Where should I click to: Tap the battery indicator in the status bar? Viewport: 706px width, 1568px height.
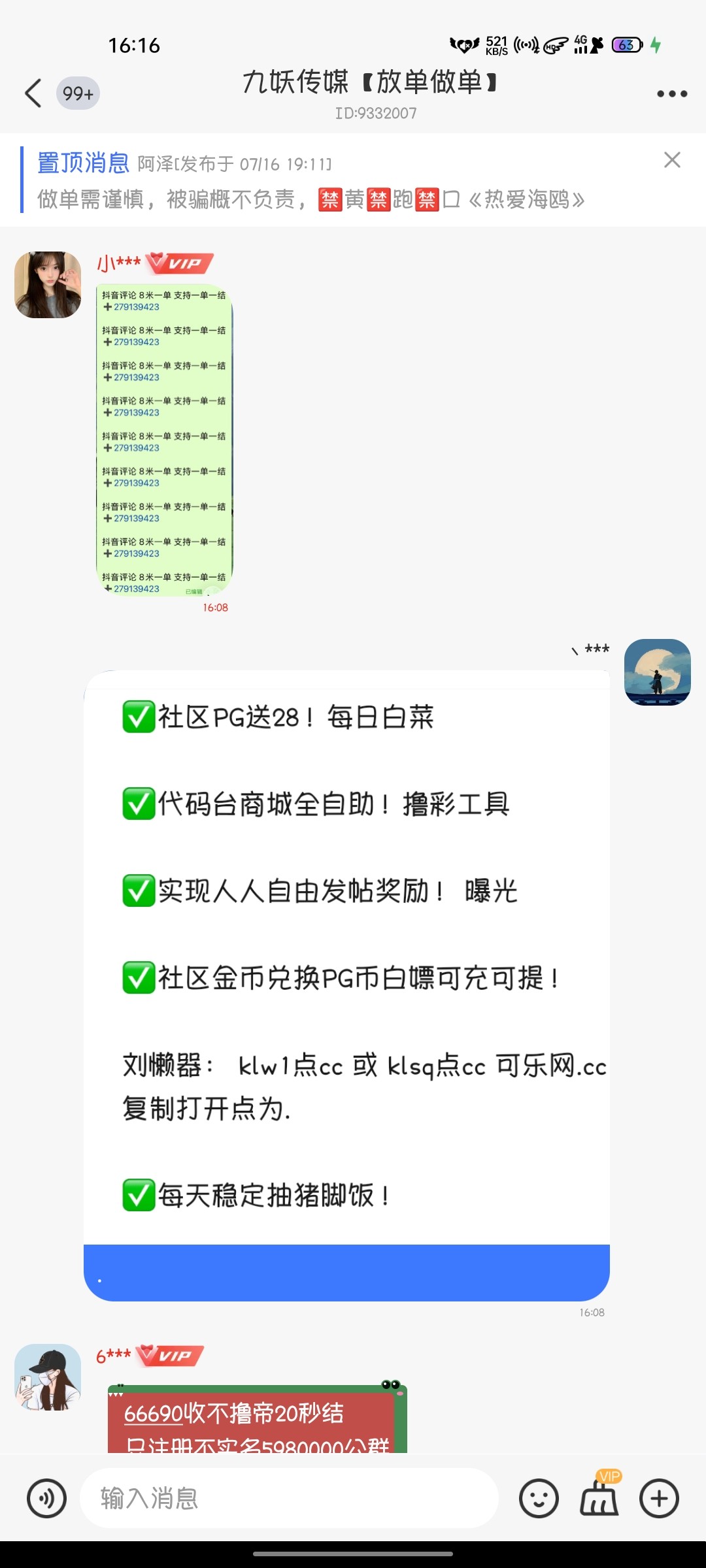coord(626,44)
